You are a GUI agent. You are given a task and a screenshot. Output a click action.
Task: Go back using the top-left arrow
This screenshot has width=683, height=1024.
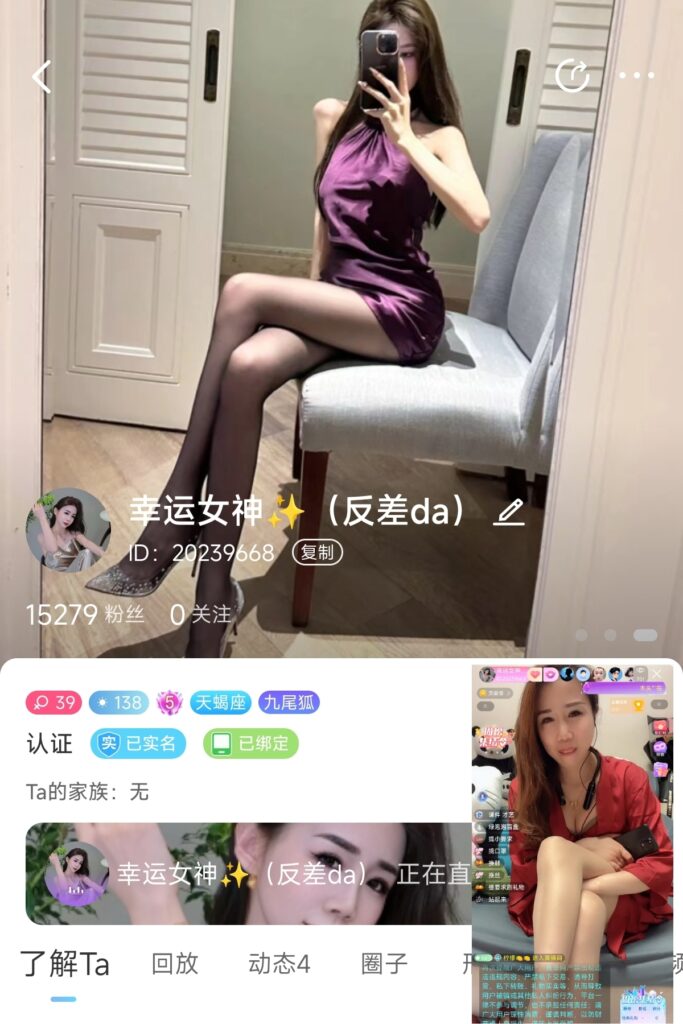coord(41,76)
